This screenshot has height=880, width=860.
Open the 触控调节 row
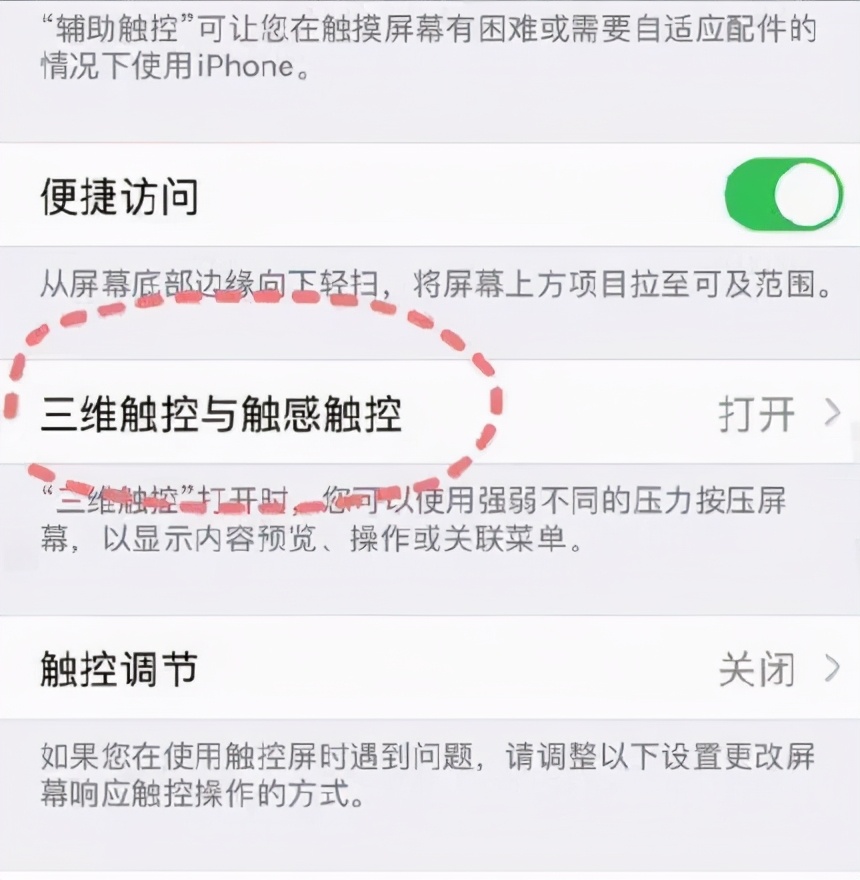point(430,667)
